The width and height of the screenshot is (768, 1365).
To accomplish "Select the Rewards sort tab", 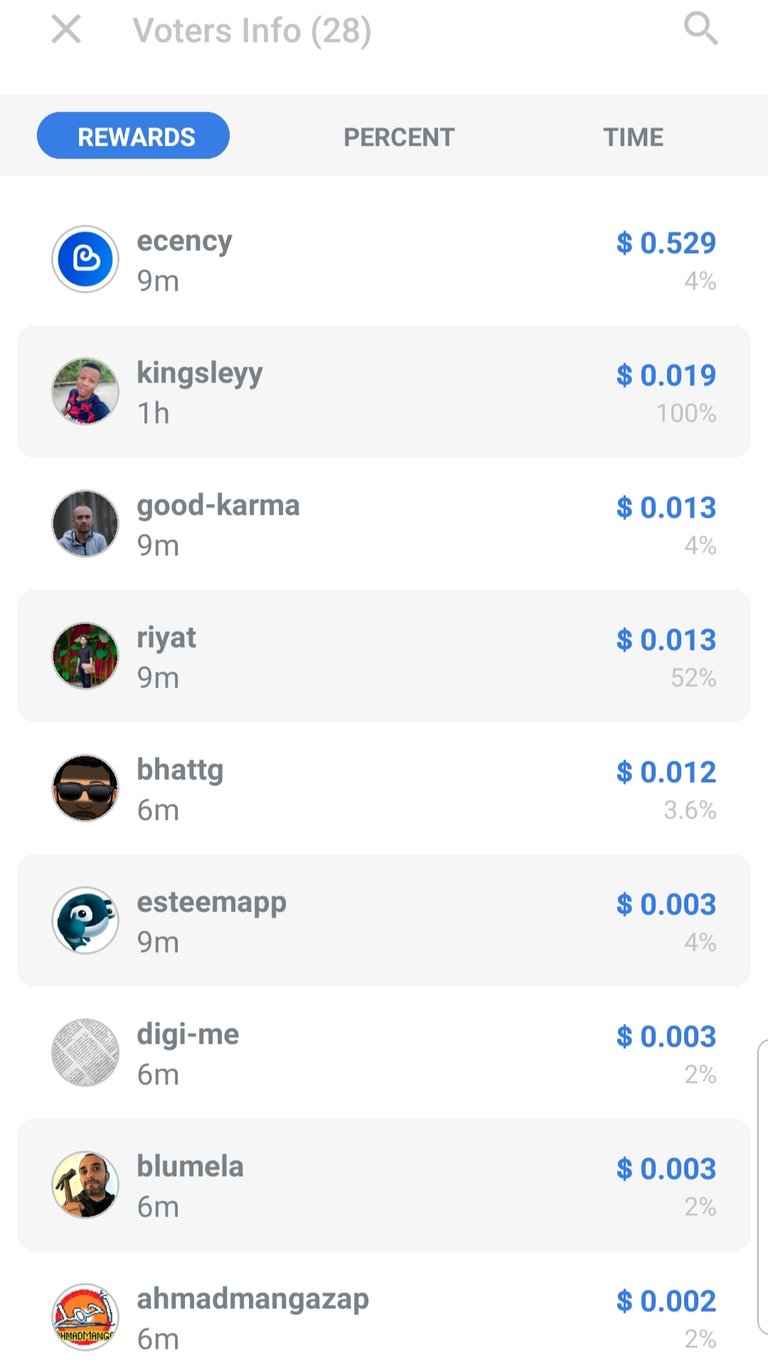I will (133, 136).
